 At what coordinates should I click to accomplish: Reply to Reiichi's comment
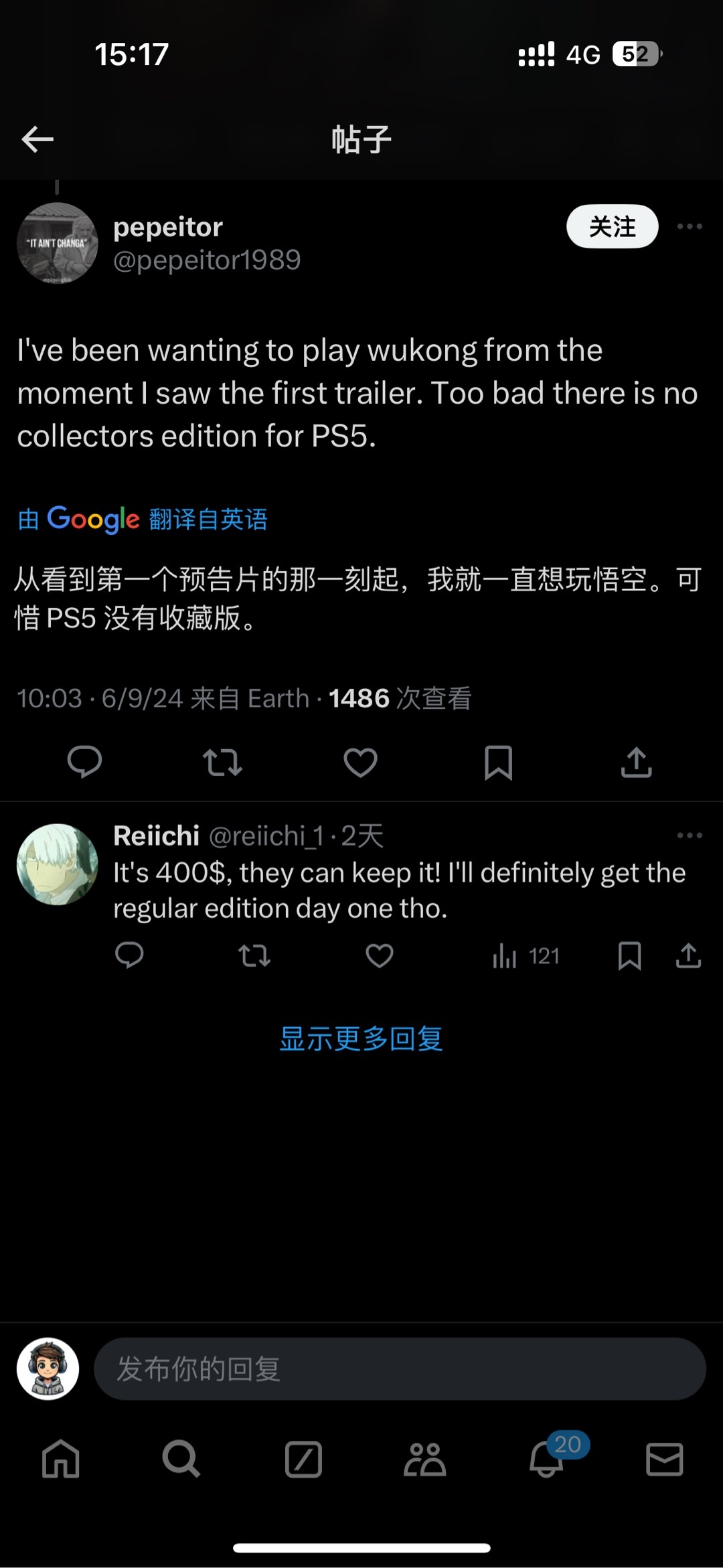coord(129,955)
